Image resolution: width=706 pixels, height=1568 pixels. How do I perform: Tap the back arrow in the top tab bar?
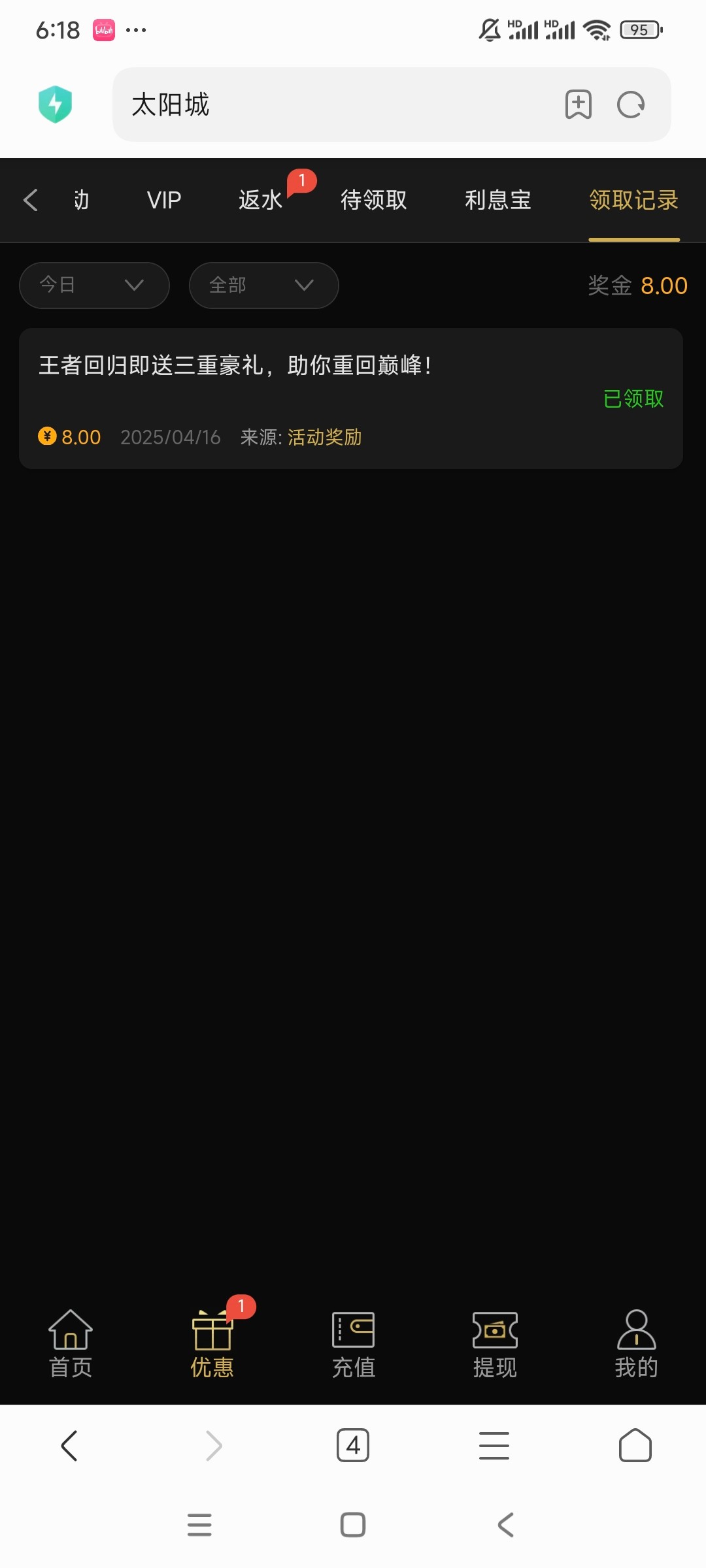click(31, 200)
